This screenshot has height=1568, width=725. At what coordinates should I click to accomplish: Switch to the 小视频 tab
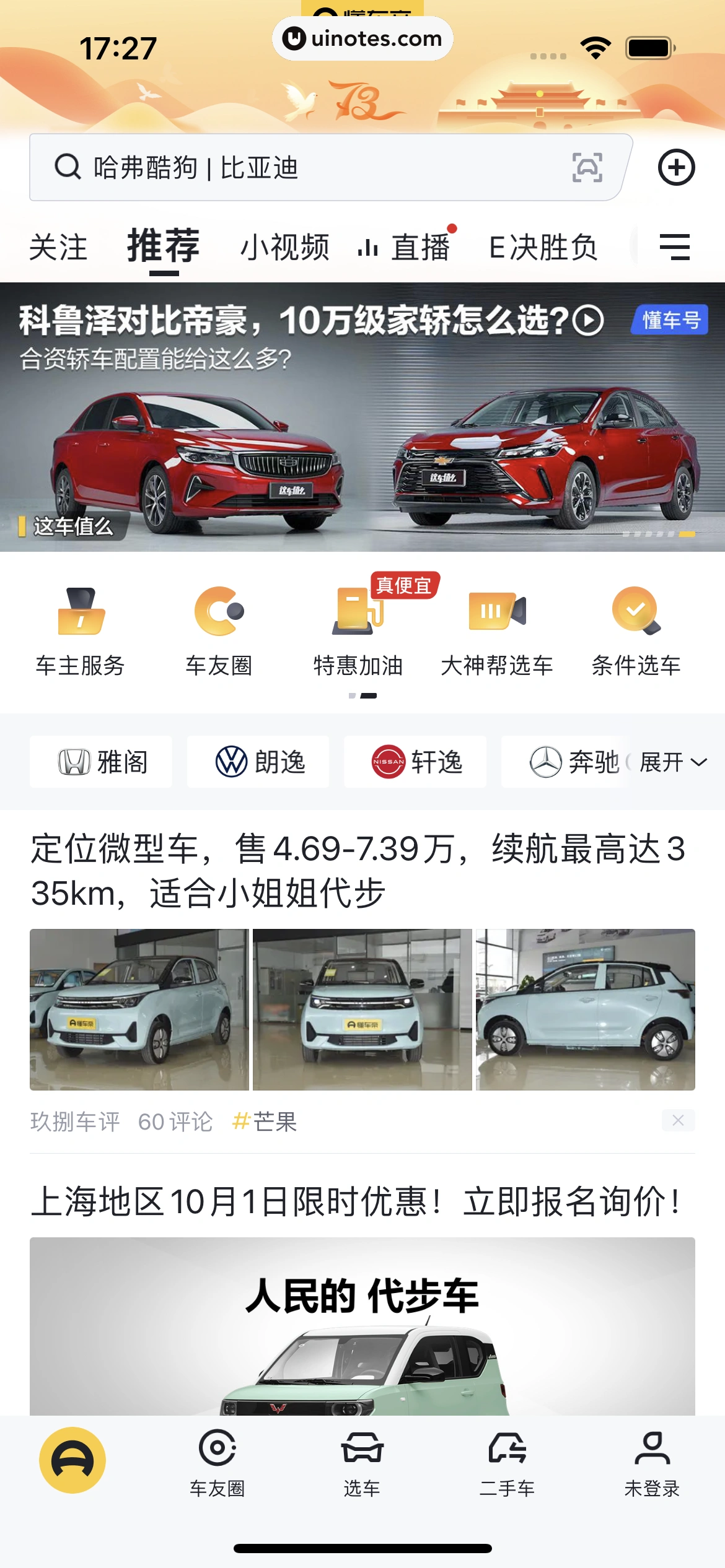tap(284, 247)
